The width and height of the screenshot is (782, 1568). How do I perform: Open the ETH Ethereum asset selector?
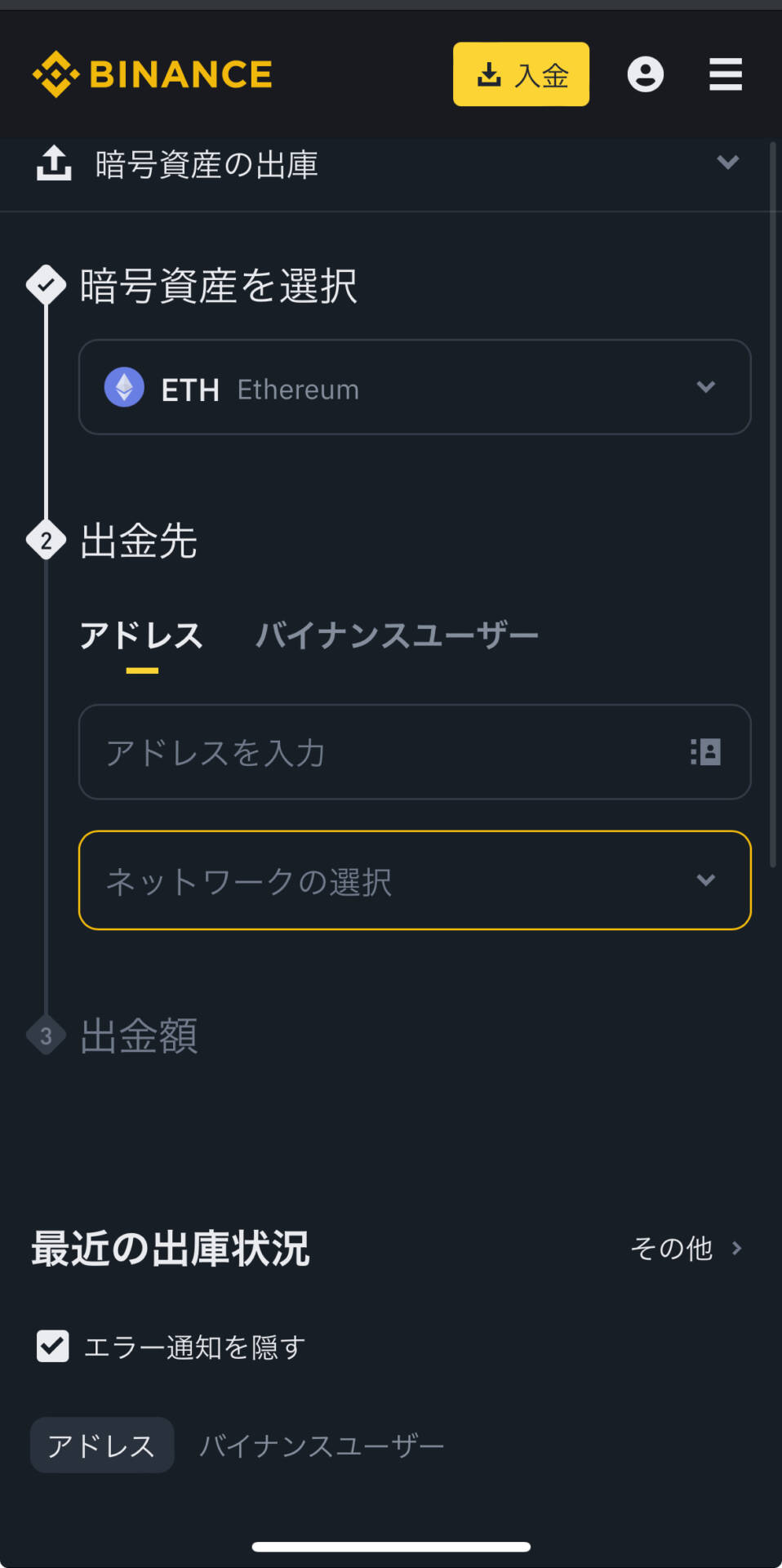(x=414, y=387)
